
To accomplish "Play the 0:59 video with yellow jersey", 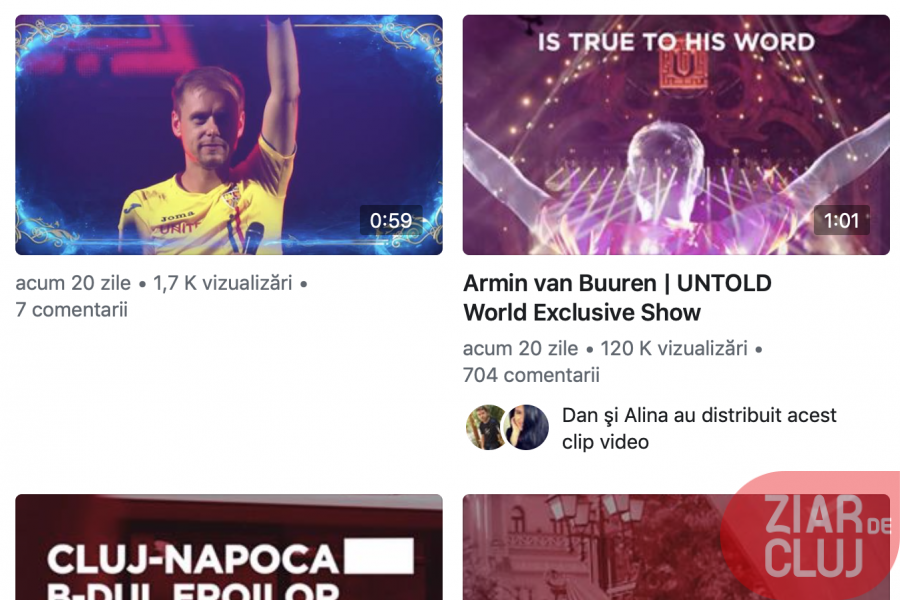I will [x=228, y=135].
